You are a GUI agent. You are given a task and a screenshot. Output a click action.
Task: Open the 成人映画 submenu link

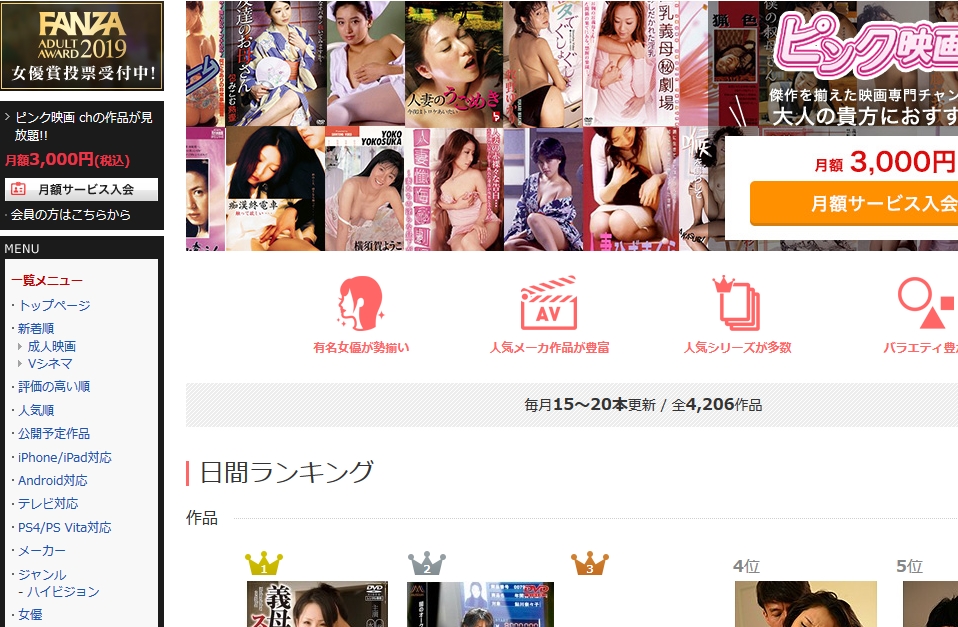coord(52,346)
